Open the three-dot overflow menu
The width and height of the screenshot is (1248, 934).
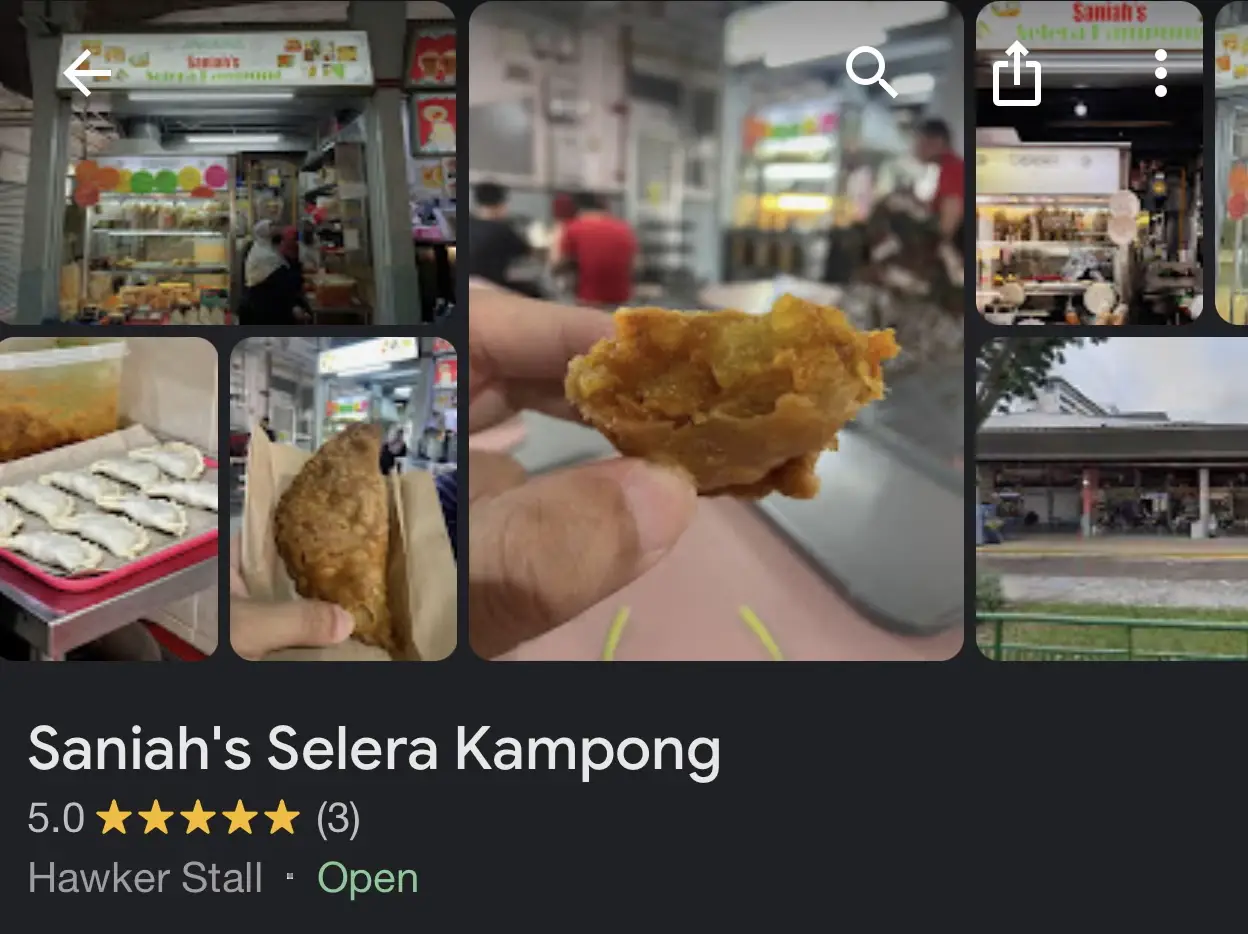[x=1160, y=73]
